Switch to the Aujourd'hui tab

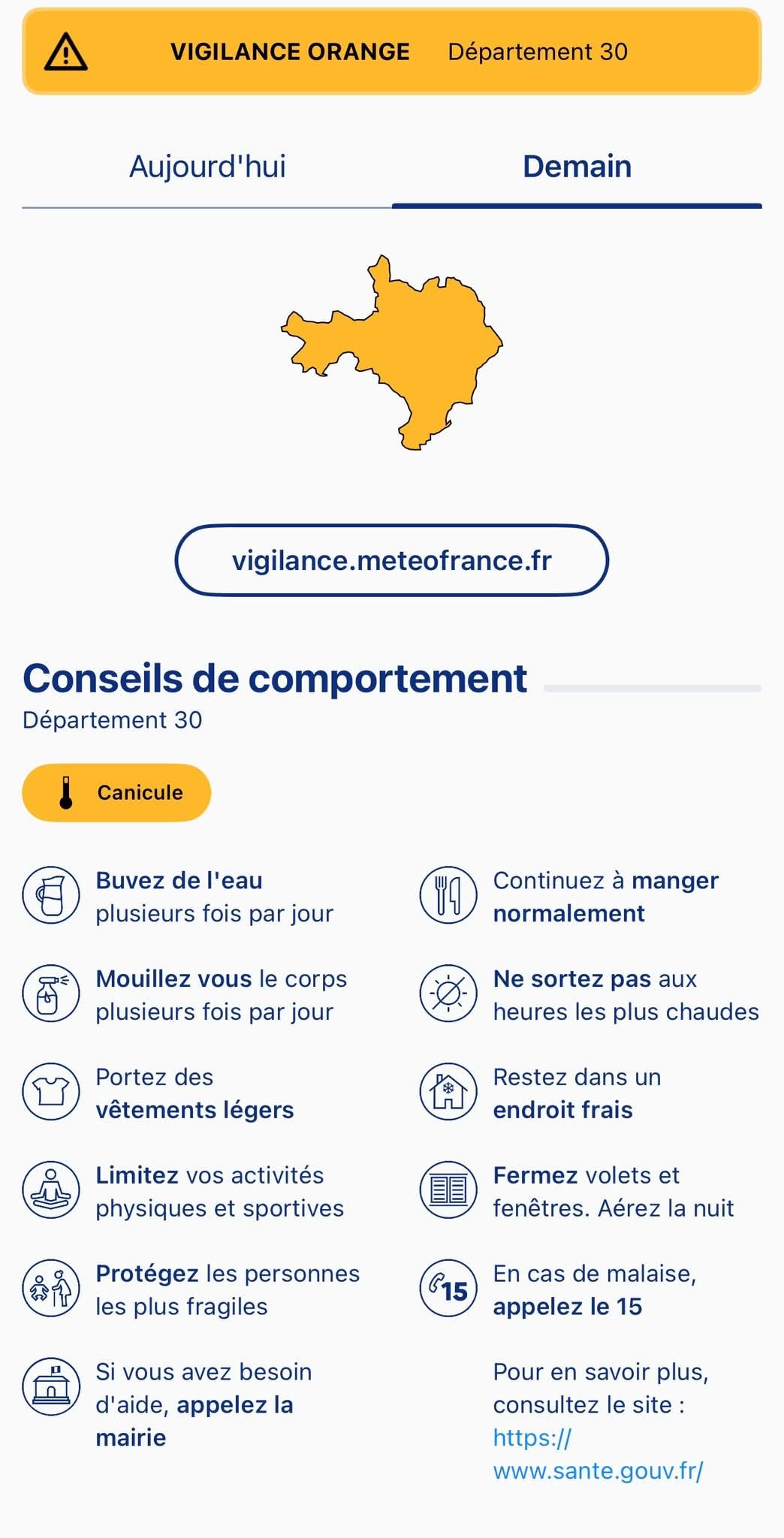[207, 167]
